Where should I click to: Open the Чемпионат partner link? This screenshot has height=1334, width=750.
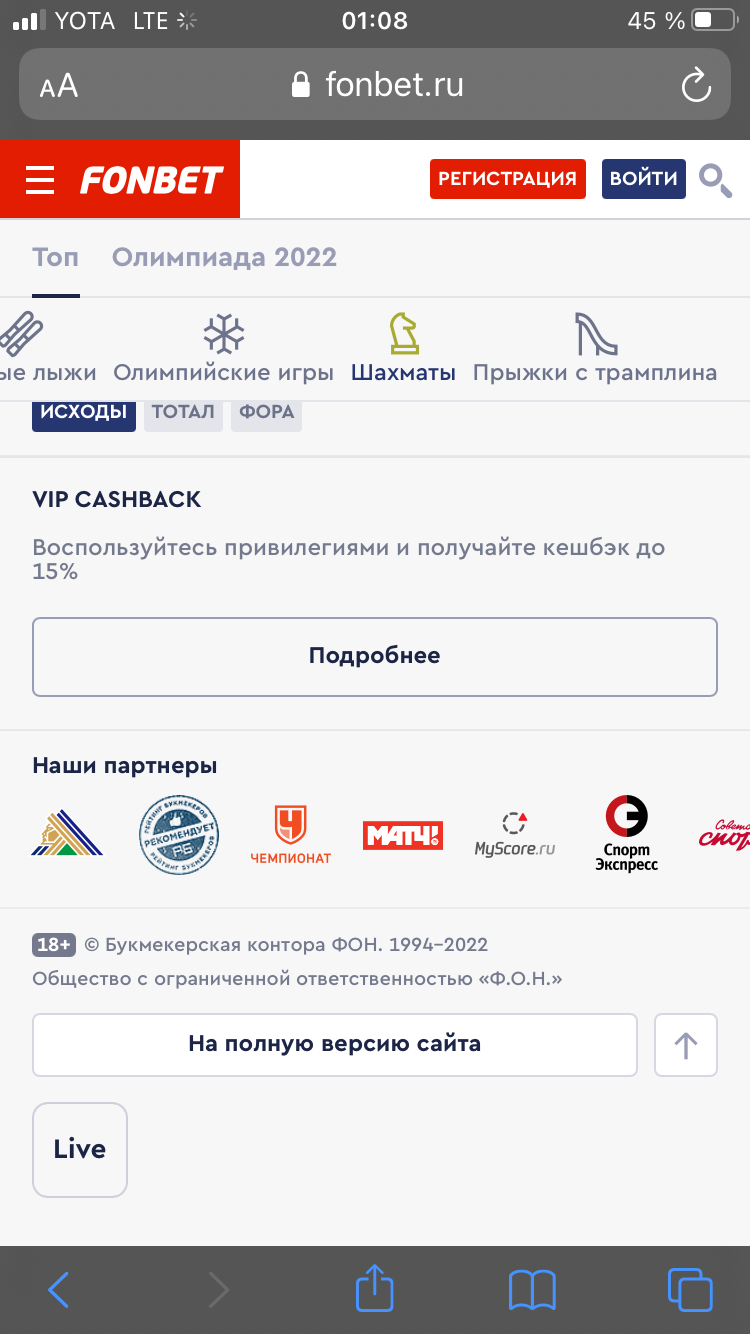coord(290,835)
